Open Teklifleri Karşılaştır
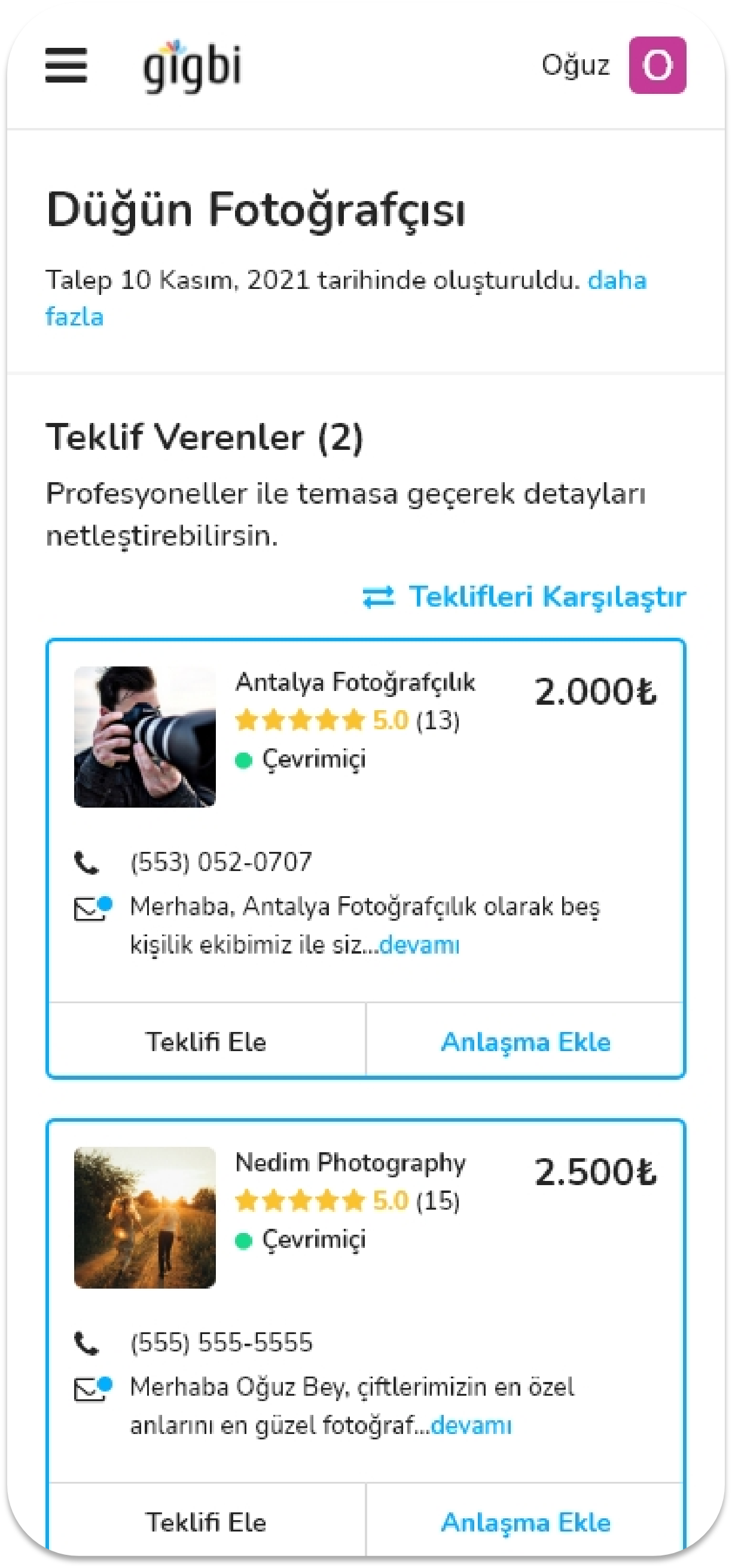Screen dimensions: 732x1568 pos(524,596)
